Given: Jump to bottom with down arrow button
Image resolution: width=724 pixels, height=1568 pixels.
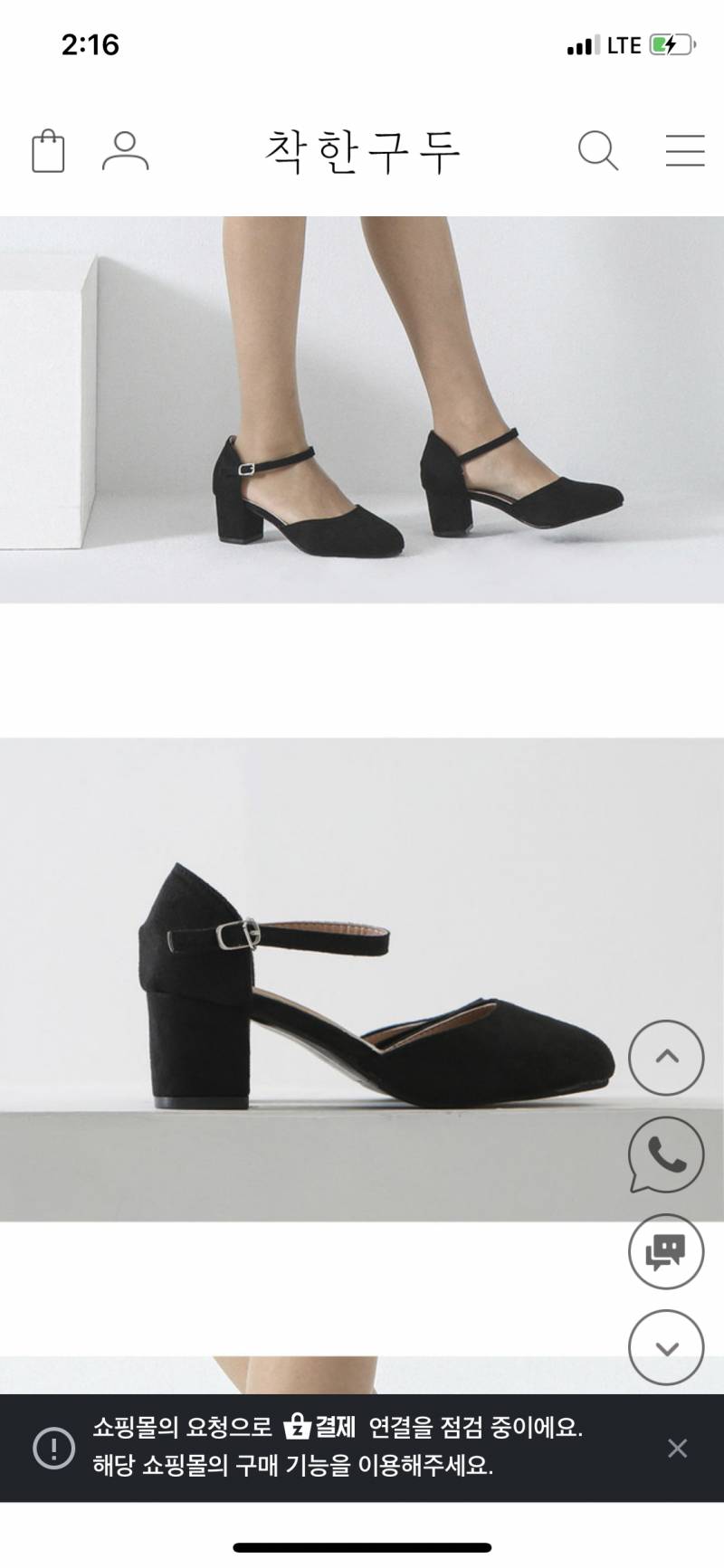Looking at the screenshot, I should 666,1348.
